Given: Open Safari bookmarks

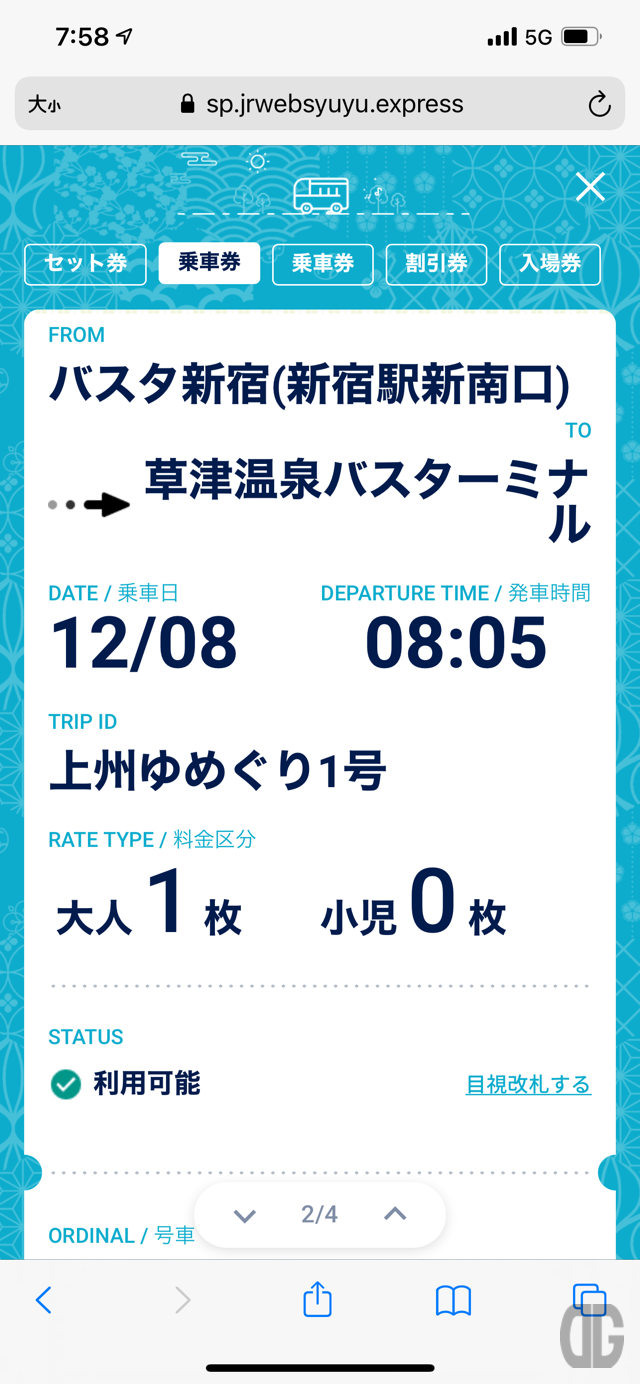Looking at the screenshot, I should coord(453,1300).
